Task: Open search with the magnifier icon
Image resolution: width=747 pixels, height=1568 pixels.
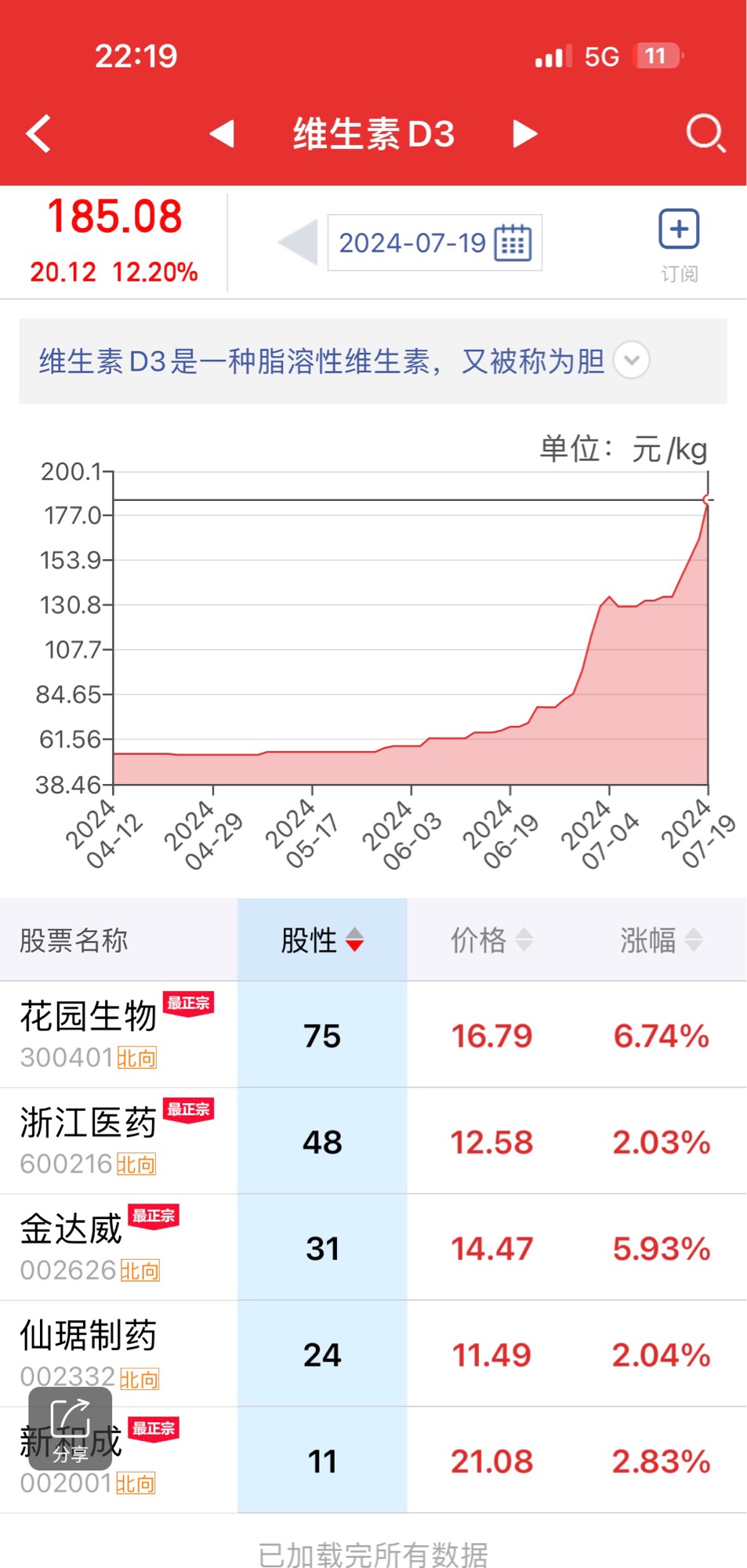Action: coord(705,133)
